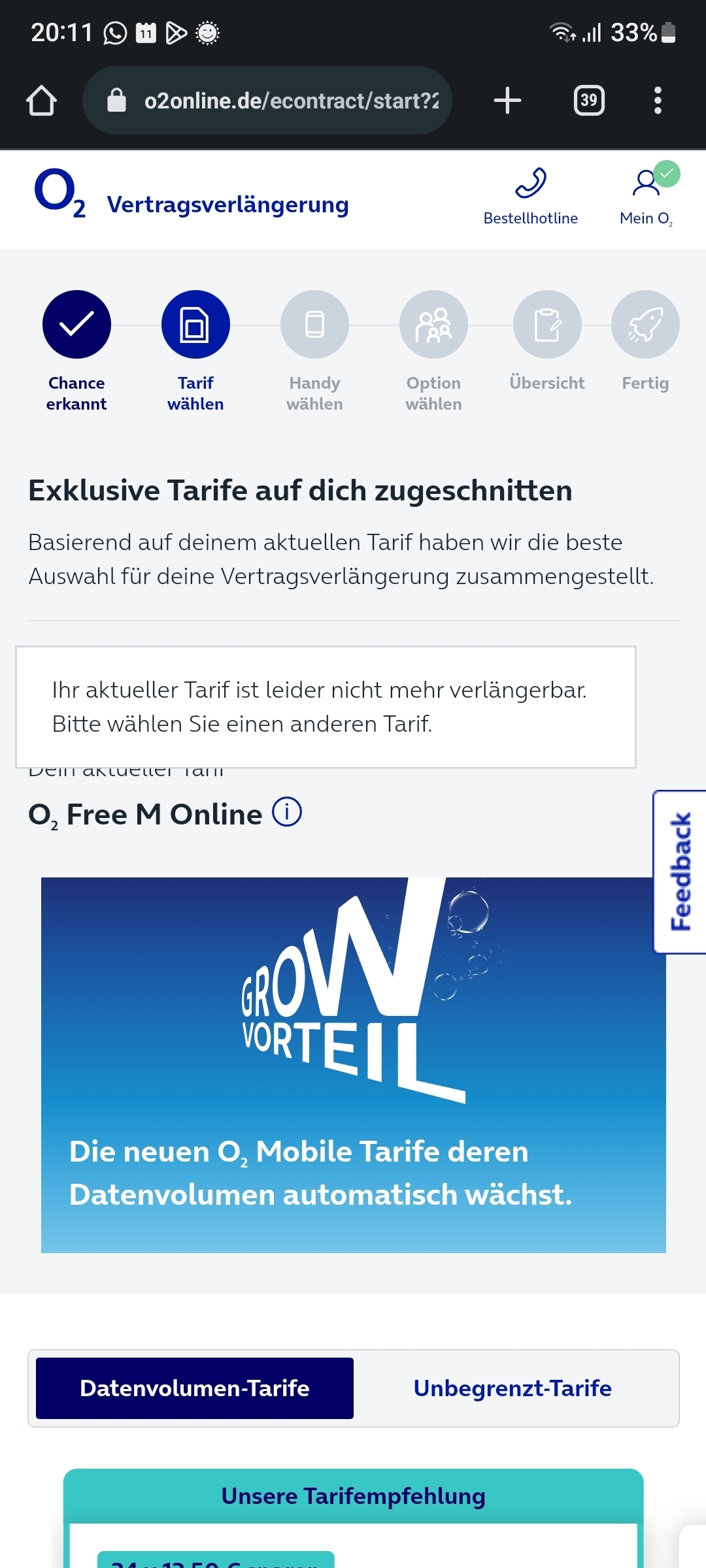Open a new browser tab
Screen dimensions: 706x1568
point(507,101)
